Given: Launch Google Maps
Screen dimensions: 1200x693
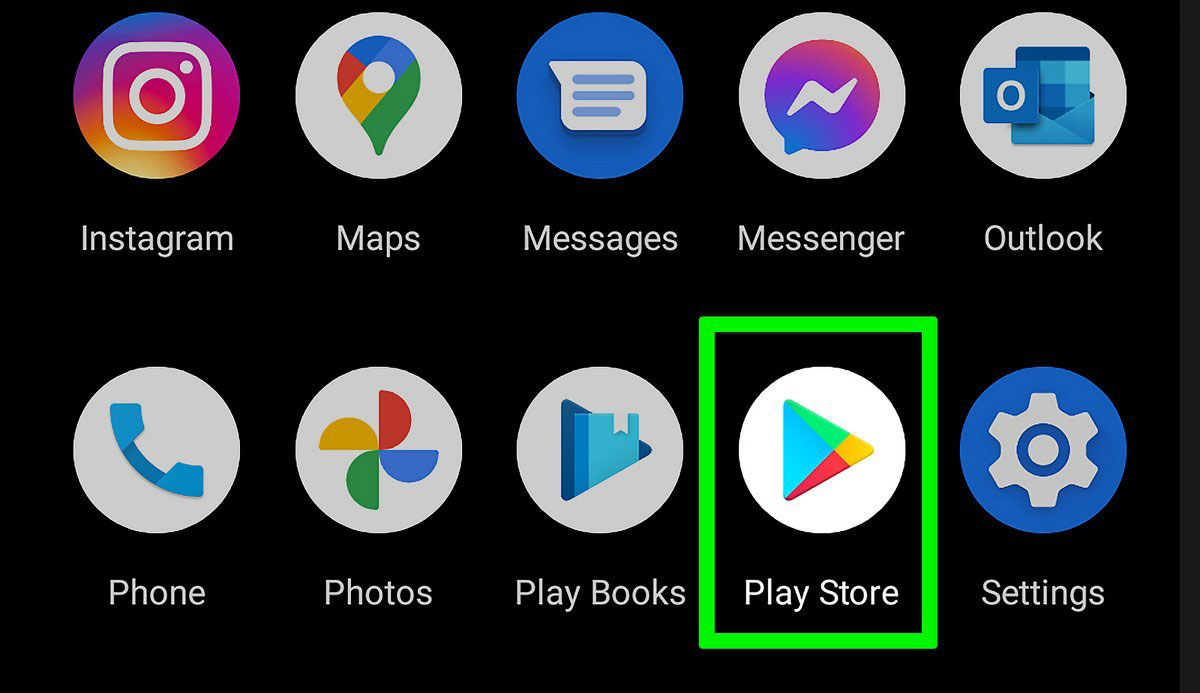Looking at the screenshot, I should pyautogui.click(x=378, y=97).
